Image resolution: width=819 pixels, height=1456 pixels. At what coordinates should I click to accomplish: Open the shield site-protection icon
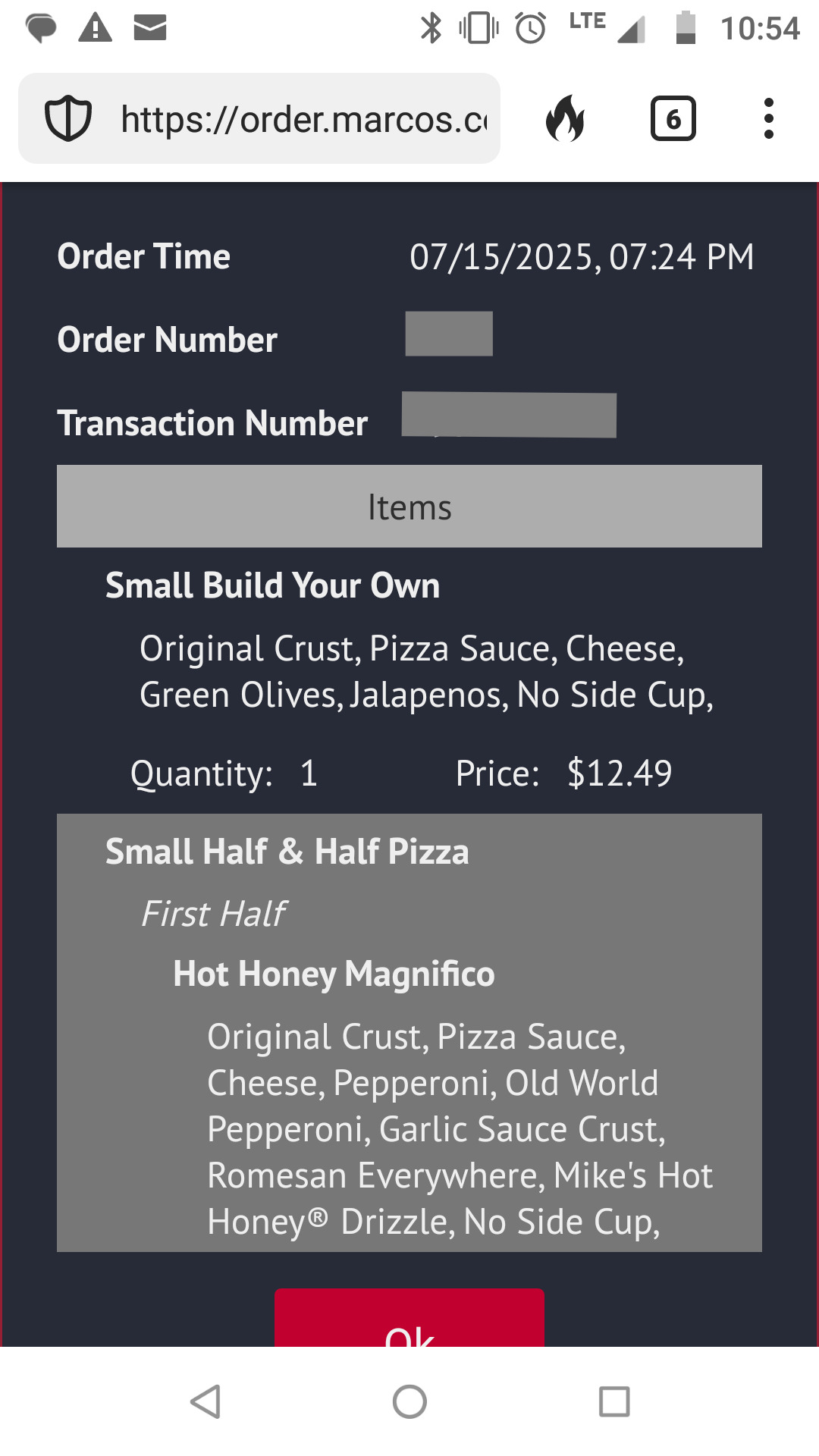68,119
